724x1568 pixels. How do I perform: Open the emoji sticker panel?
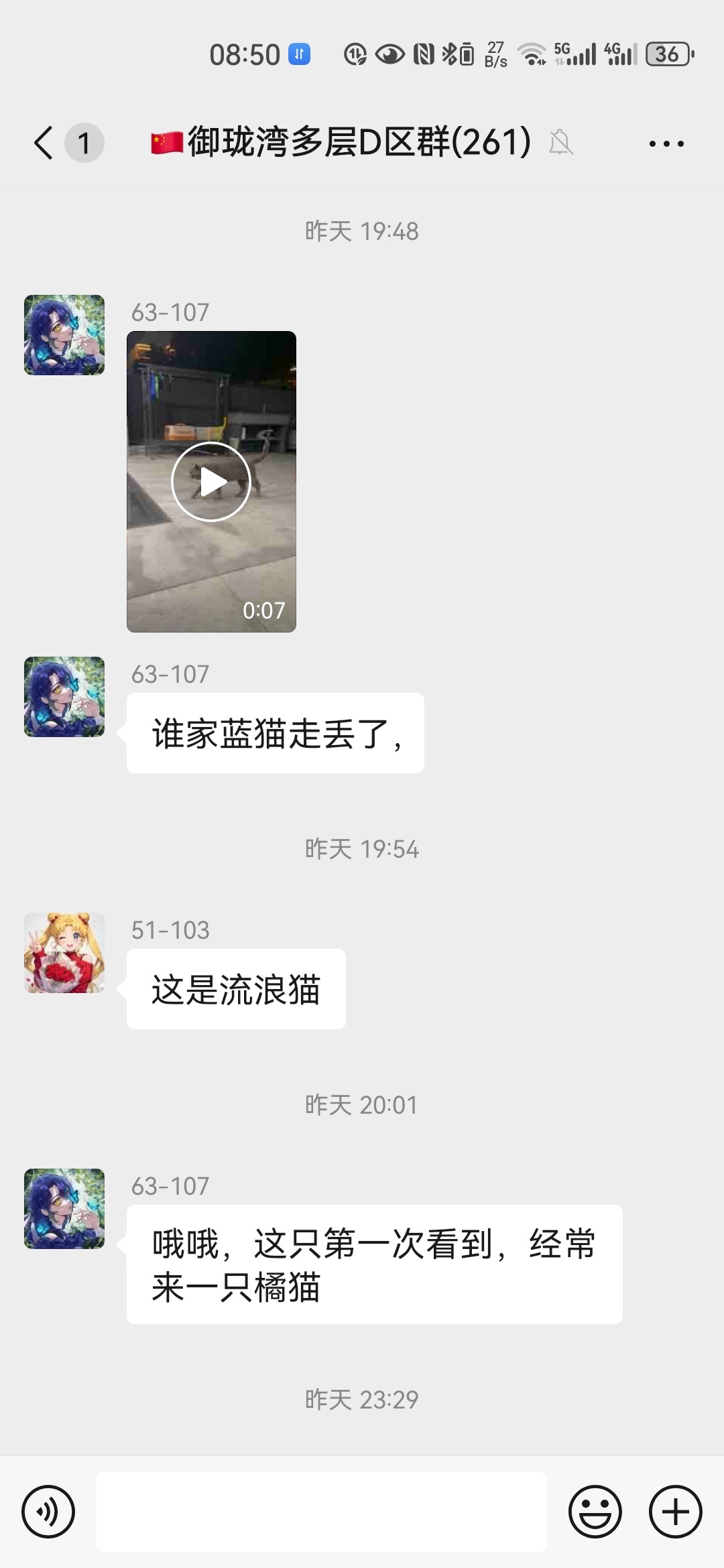[595, 1512]
